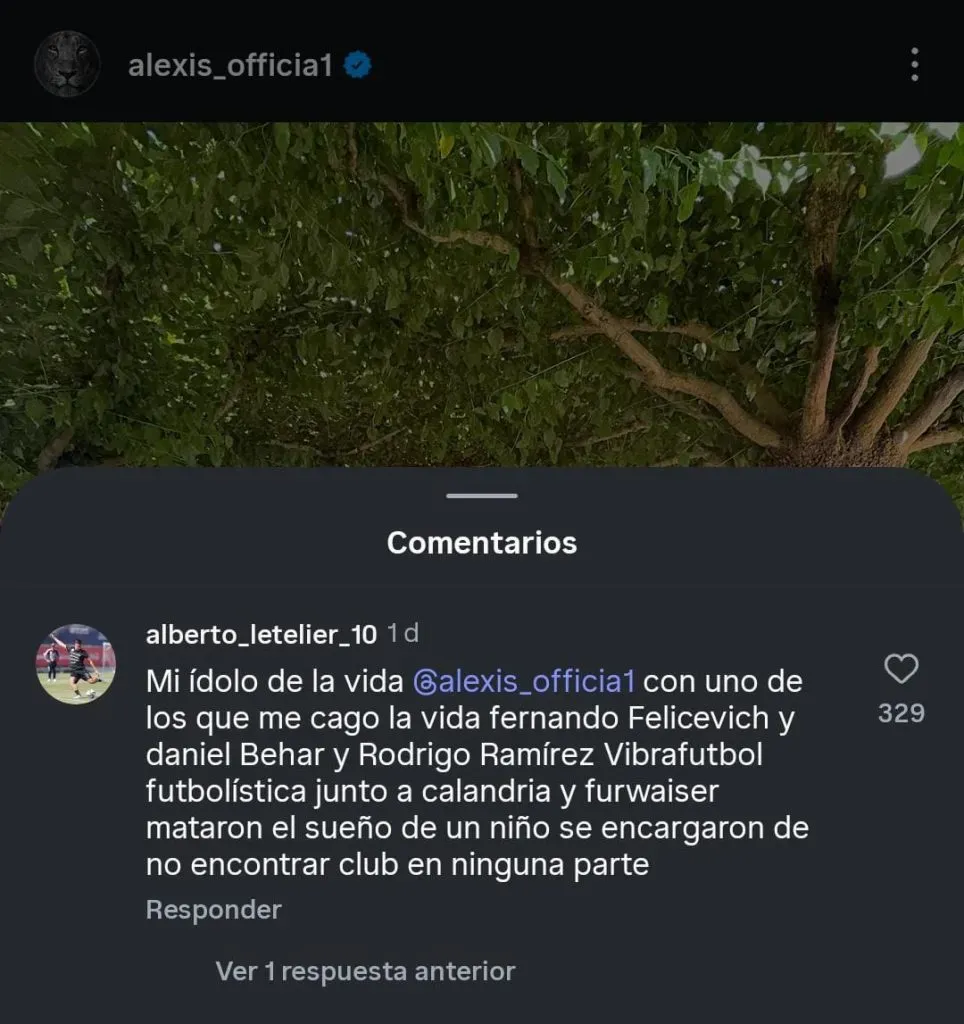964x1024 pixels.
Task: Open the three-dot overflow menu
Action: (x=914, y=65)
